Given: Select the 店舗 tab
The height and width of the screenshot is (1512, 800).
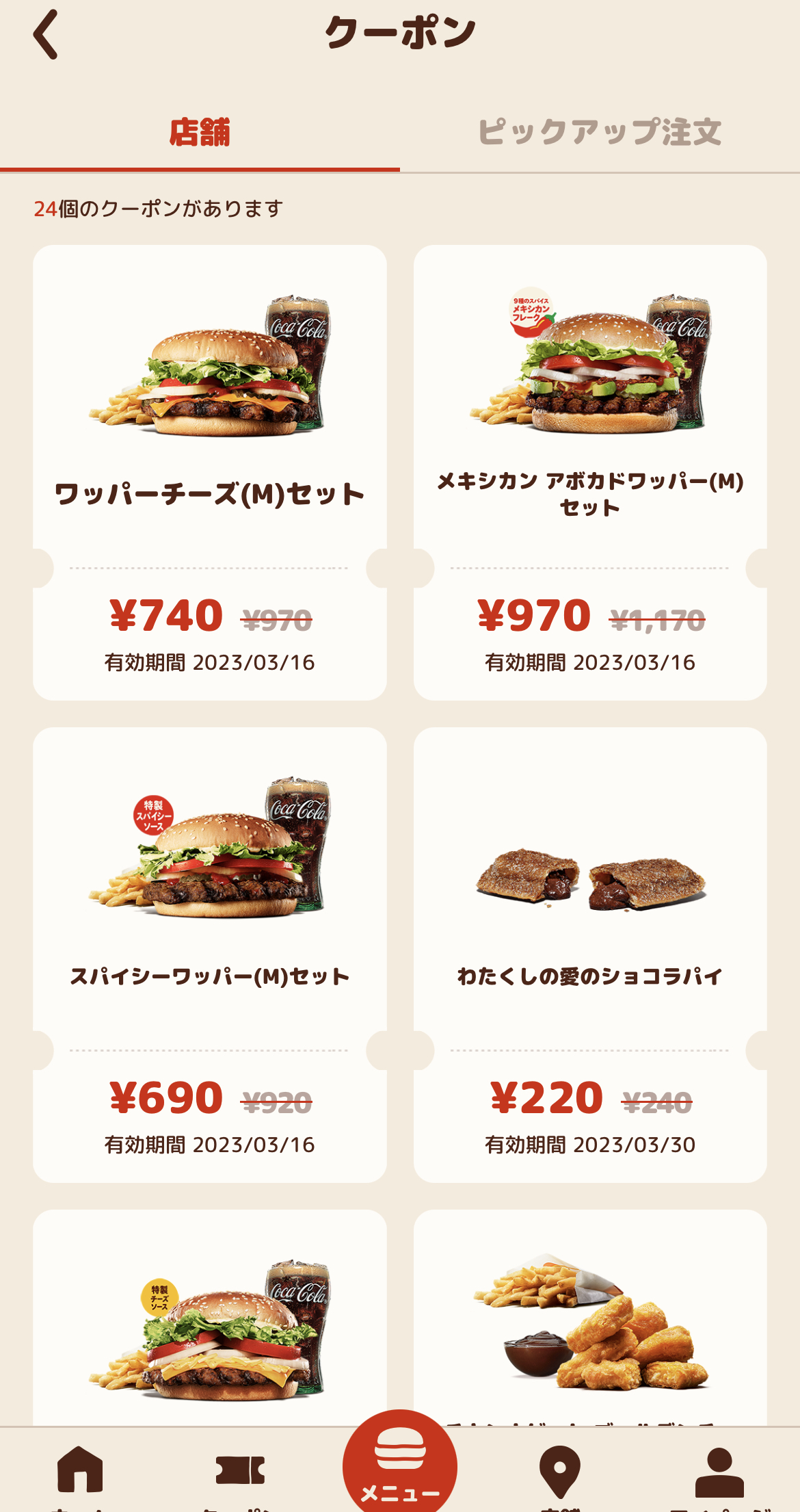Looking at the screenshot, I should [x=200, y=132].
